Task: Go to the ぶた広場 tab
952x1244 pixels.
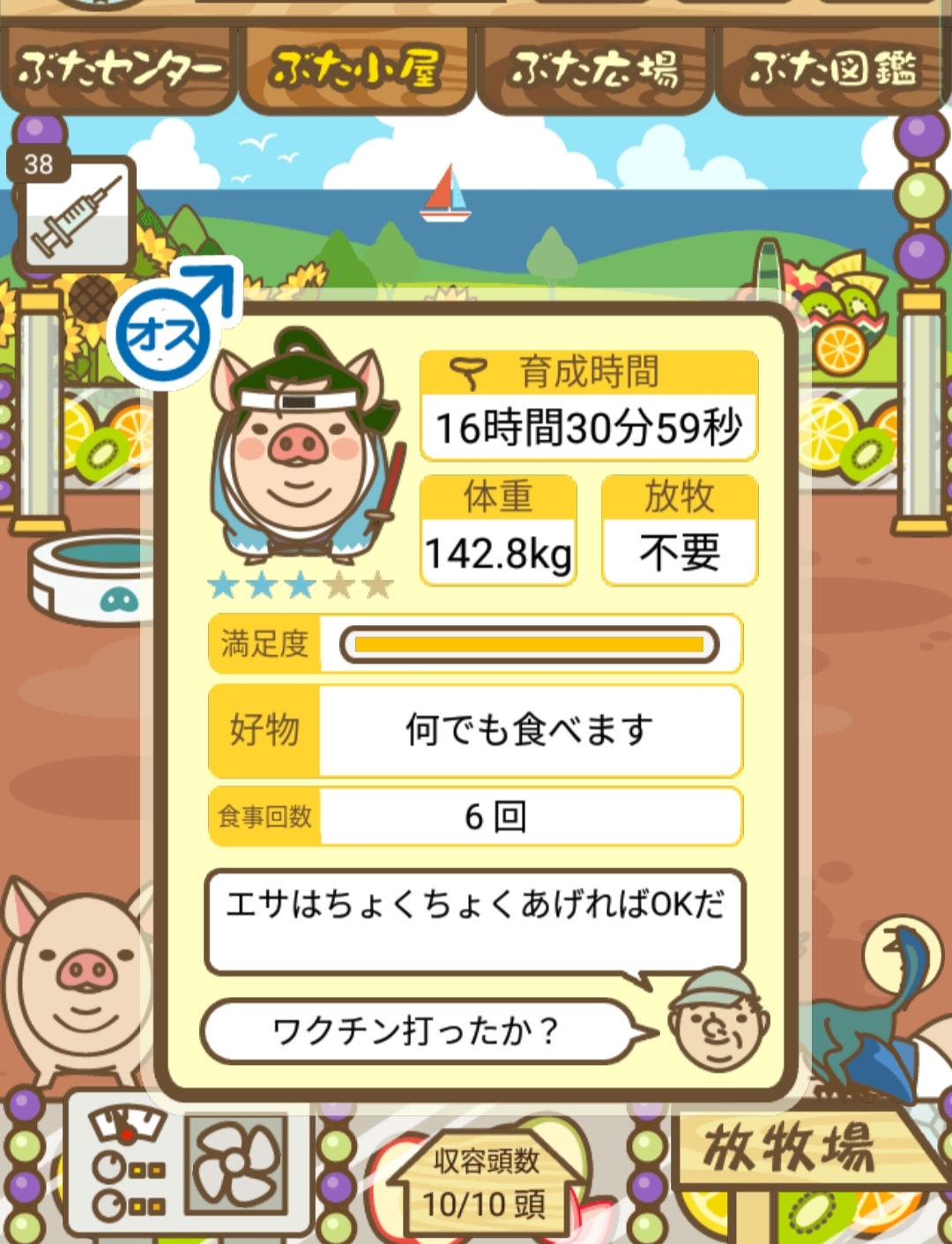Action: pyautogui.click(x=595, y=71)
